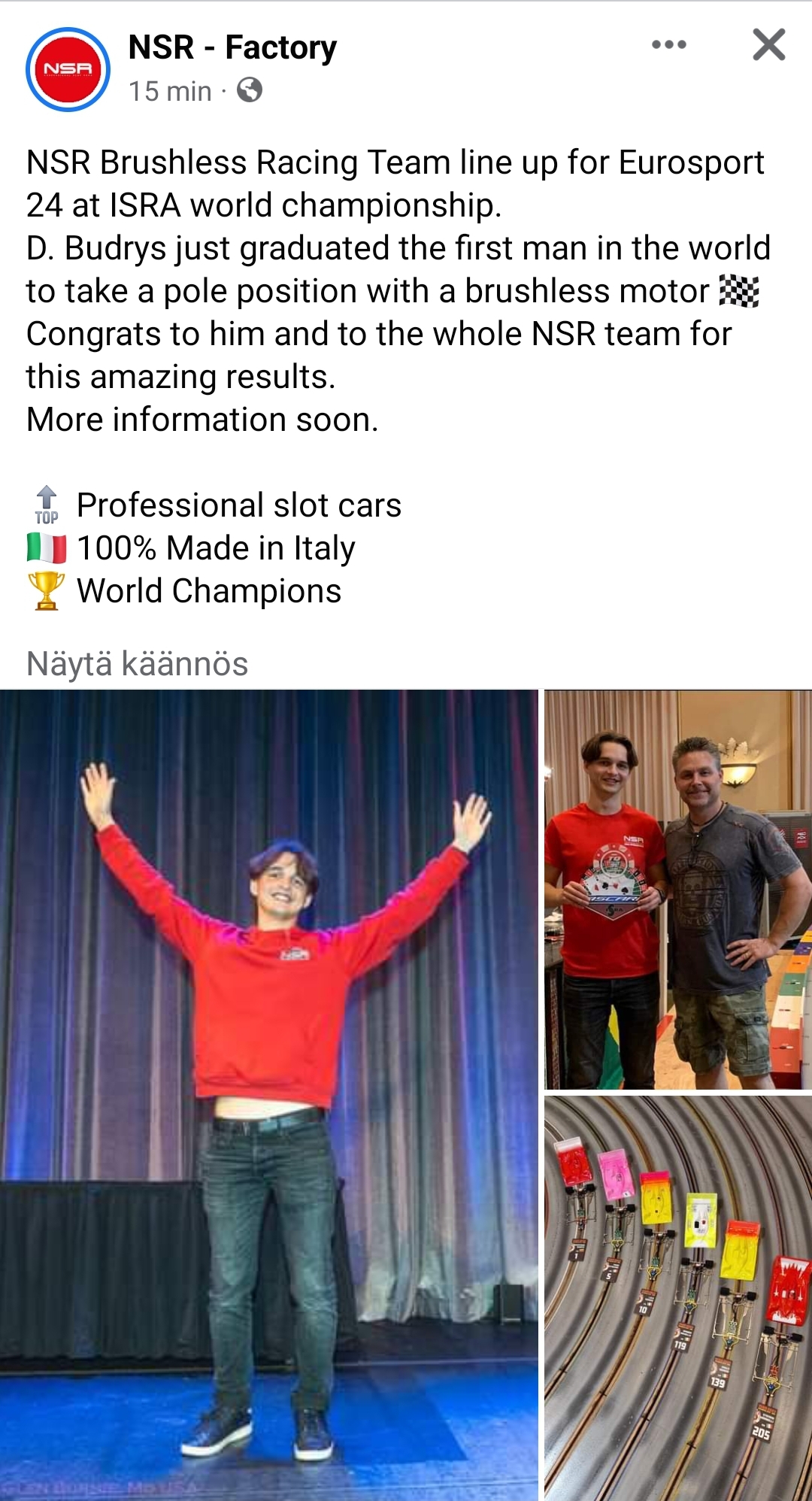The height and width of the screenshot is (1501, 812).
Task: Open the NSR - Factory page name
Action: 232,47
